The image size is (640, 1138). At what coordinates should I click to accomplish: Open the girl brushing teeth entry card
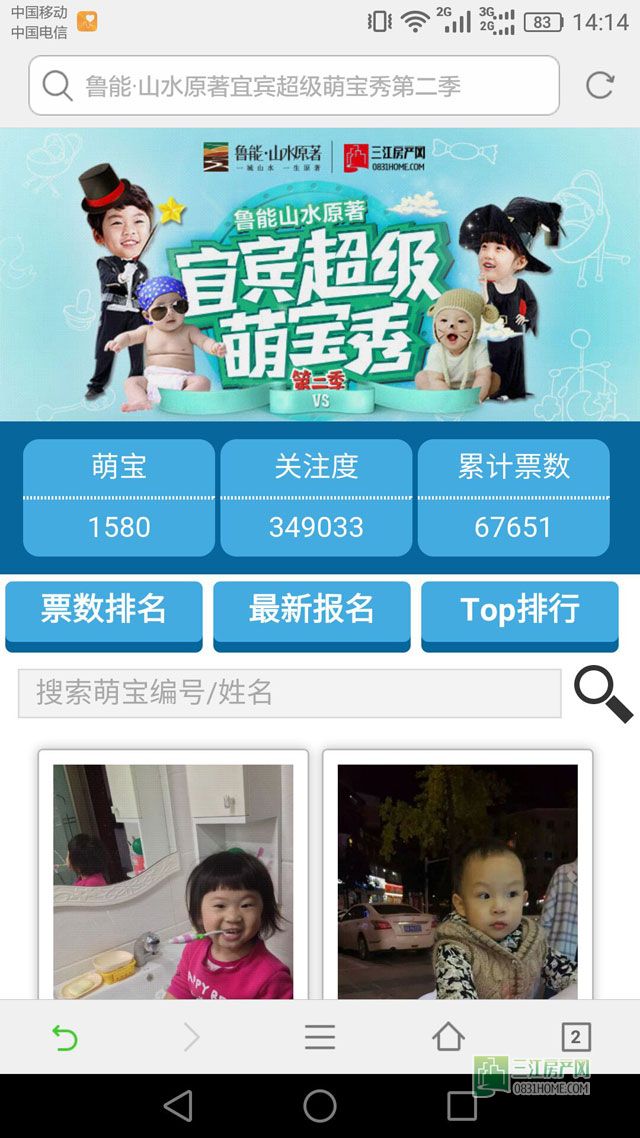click(x=173, y=880)
